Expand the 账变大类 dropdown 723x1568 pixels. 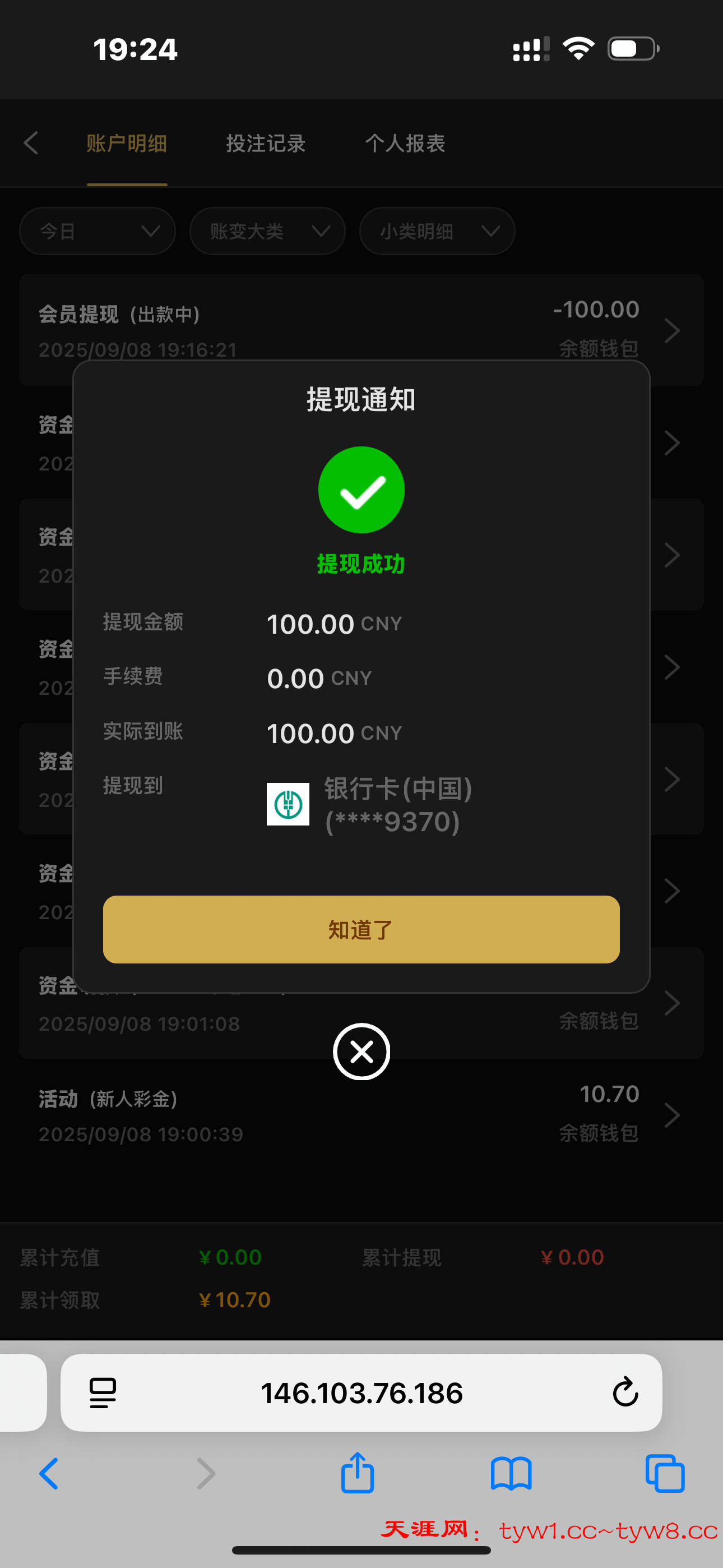[267, 231]
